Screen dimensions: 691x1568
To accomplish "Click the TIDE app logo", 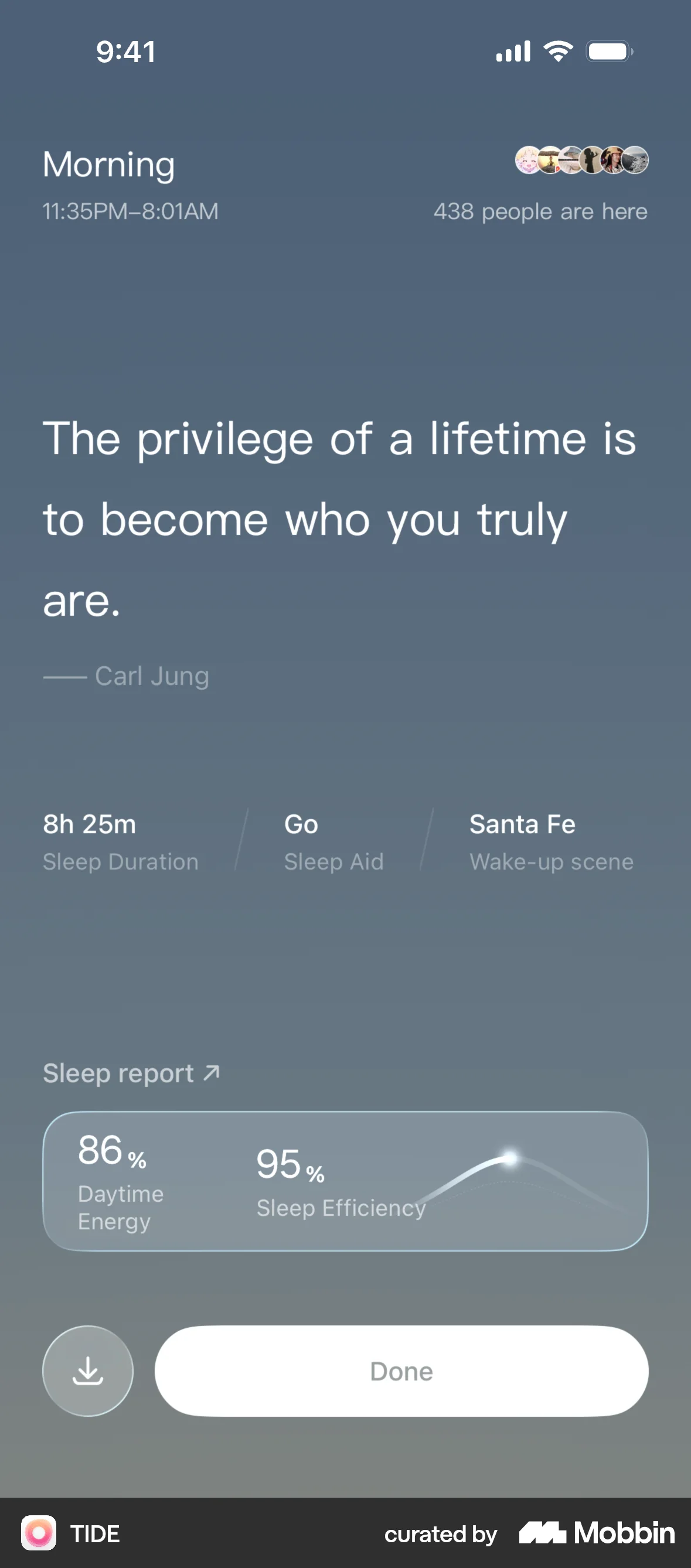I will tap(40, 1534).
